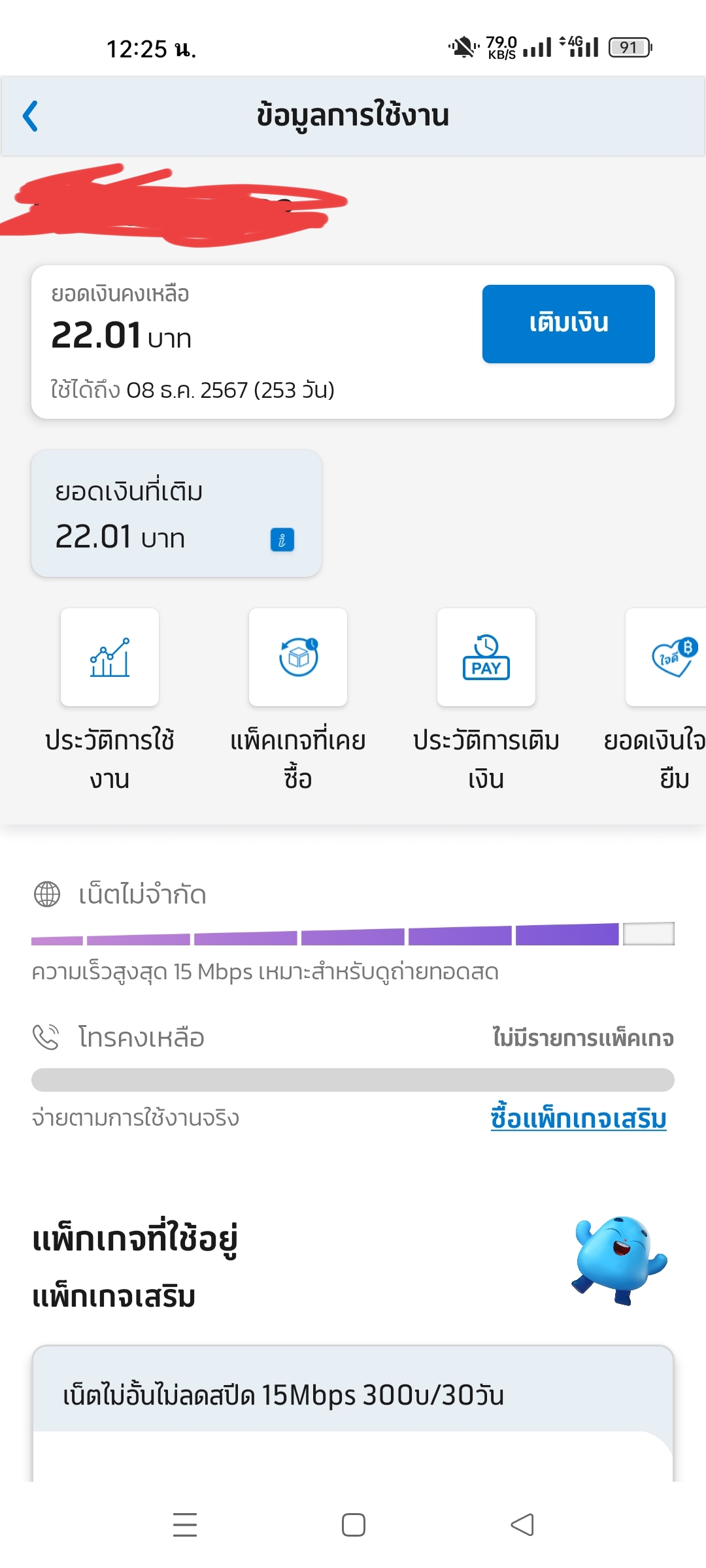Open the 15Mbps 300บ/30วัน package card
This screenshot has width=706, height=1568.
pyautogui.click(x=353, y=1396)
